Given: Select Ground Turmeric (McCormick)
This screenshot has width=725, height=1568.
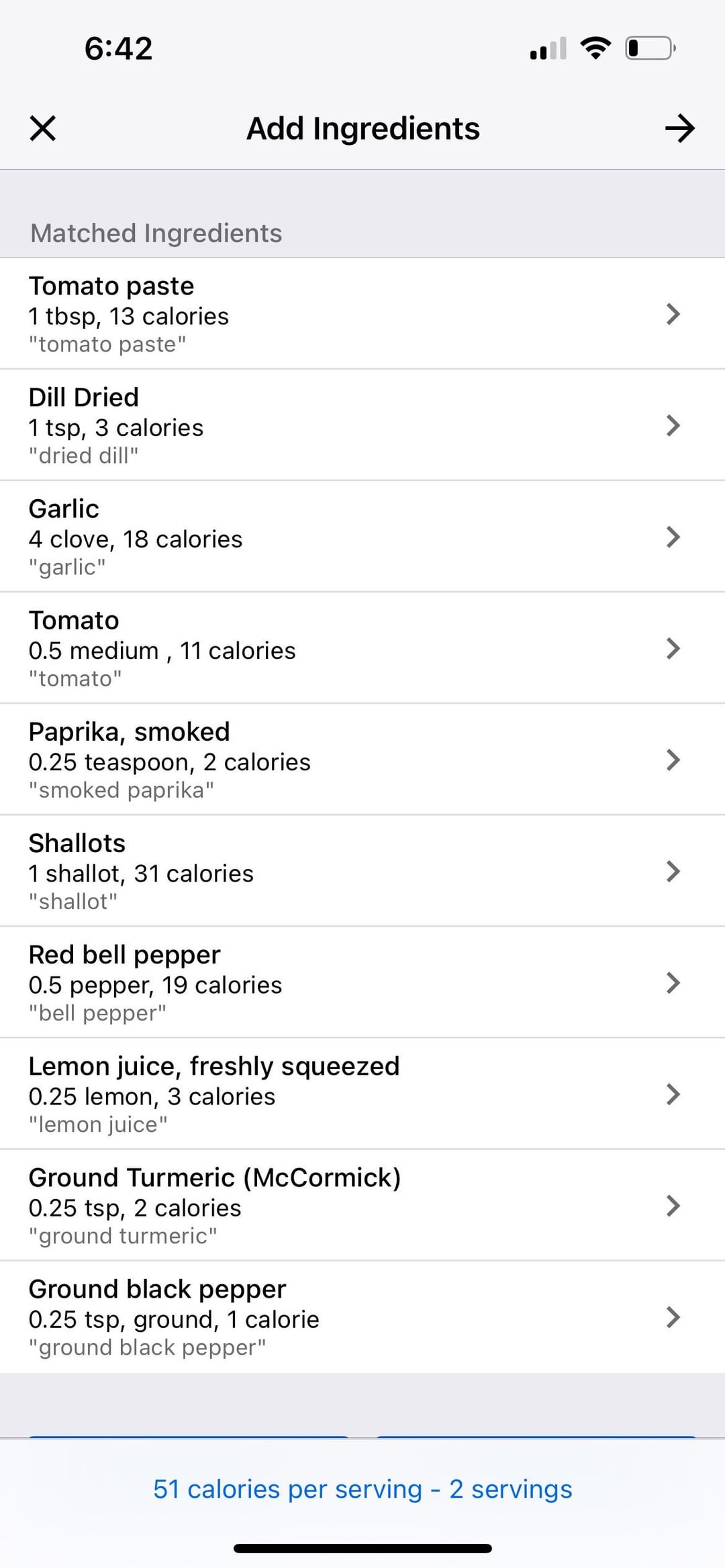Looking at the screenshot, I should 362,1205.
